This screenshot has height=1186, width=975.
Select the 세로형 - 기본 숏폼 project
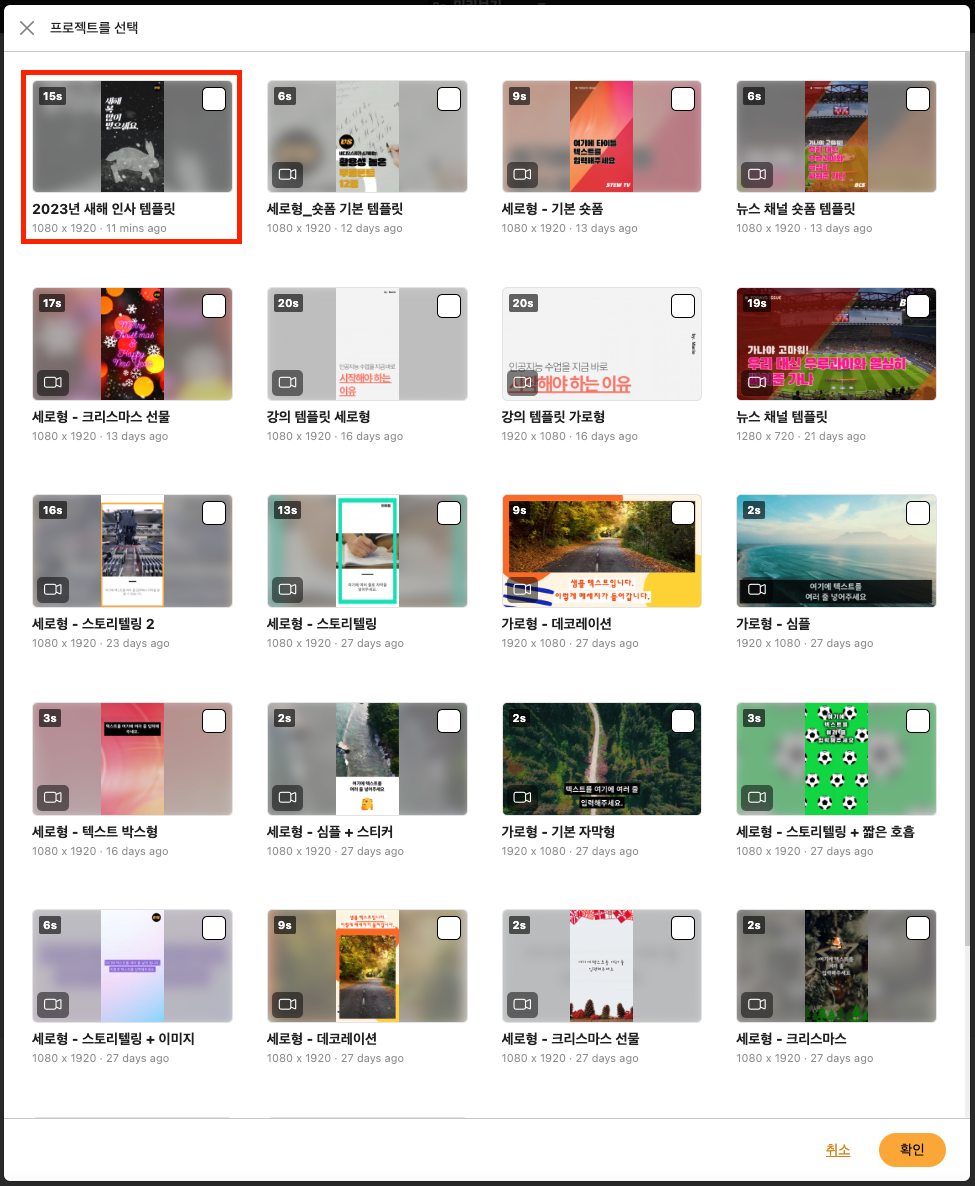[601, 137]
